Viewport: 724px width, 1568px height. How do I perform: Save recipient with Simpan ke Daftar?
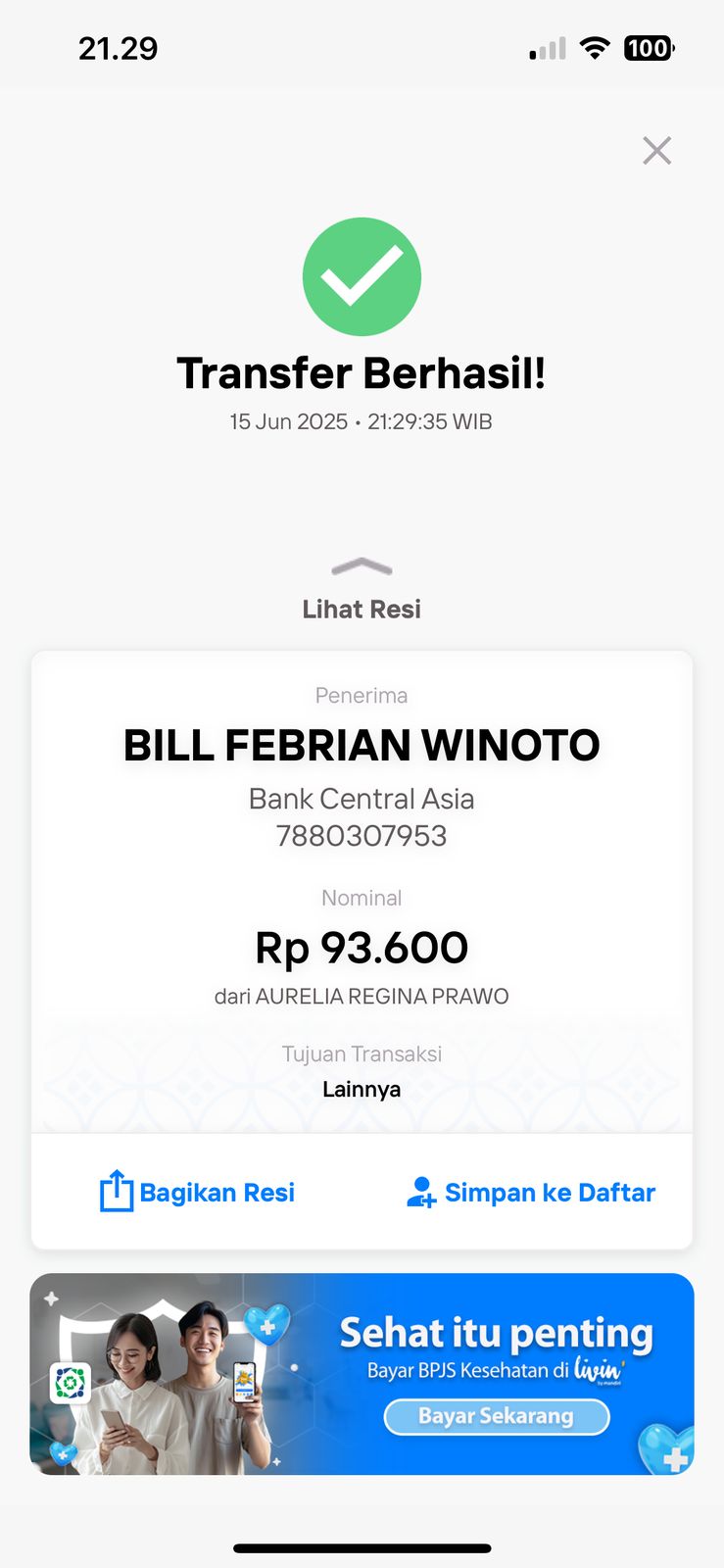click(x=531, y=1192)
